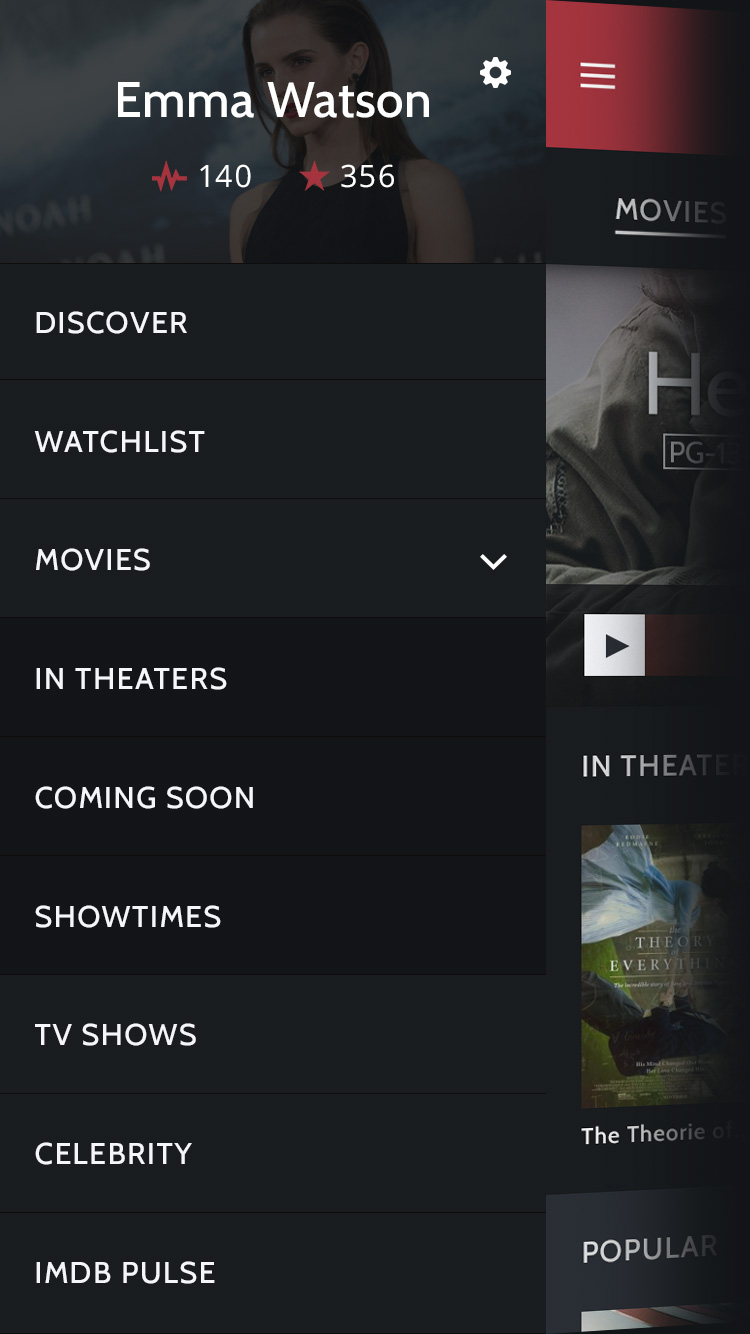750x1334 pixels.
Task: Switch to the Movies tab
Action: [x=669, y=211]
